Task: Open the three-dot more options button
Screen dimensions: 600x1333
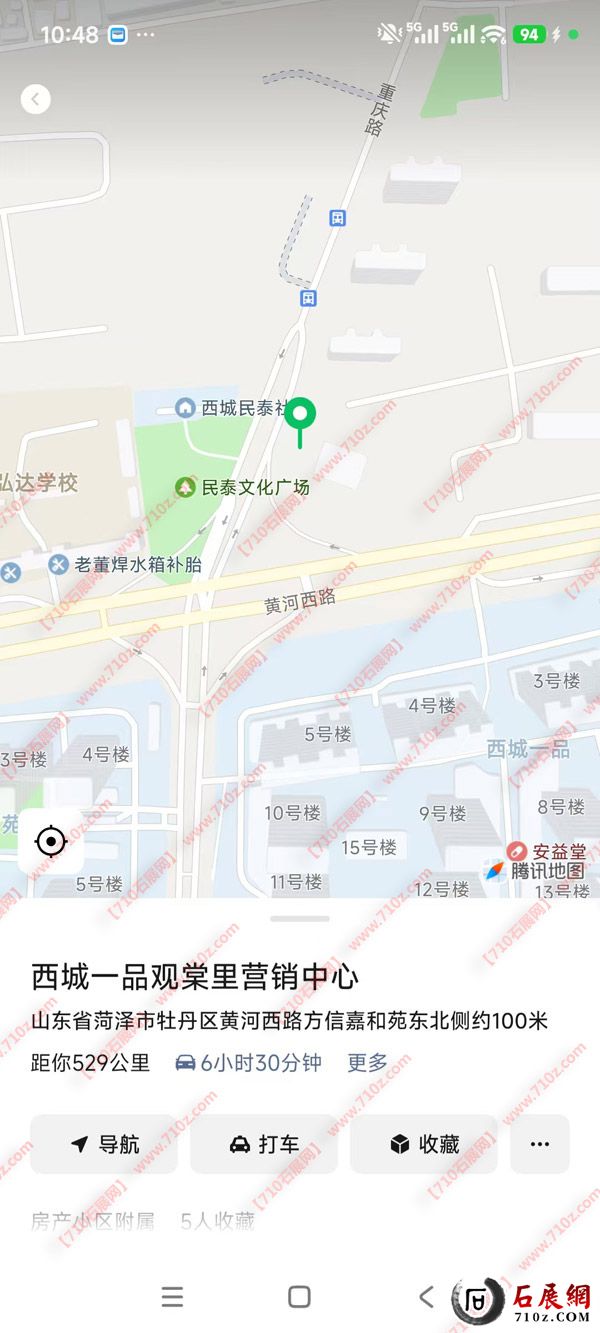Action: coord(540,1144)
